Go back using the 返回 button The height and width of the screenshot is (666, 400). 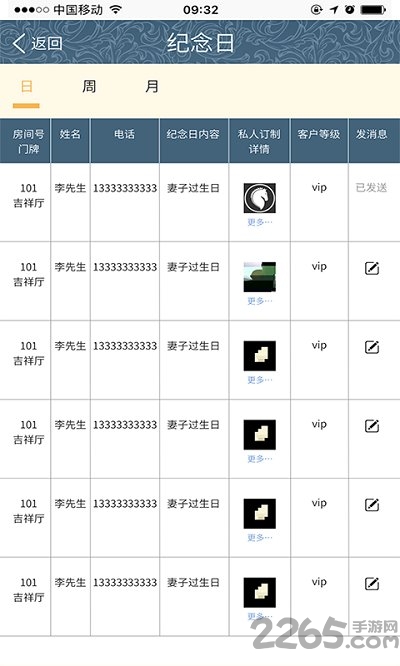point(37,43)
